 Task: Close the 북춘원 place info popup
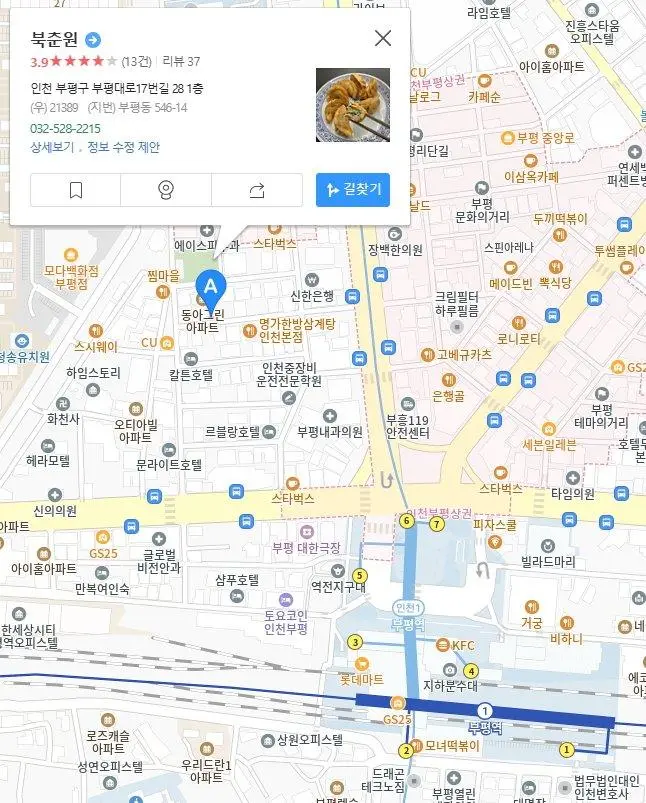point(382,39)
